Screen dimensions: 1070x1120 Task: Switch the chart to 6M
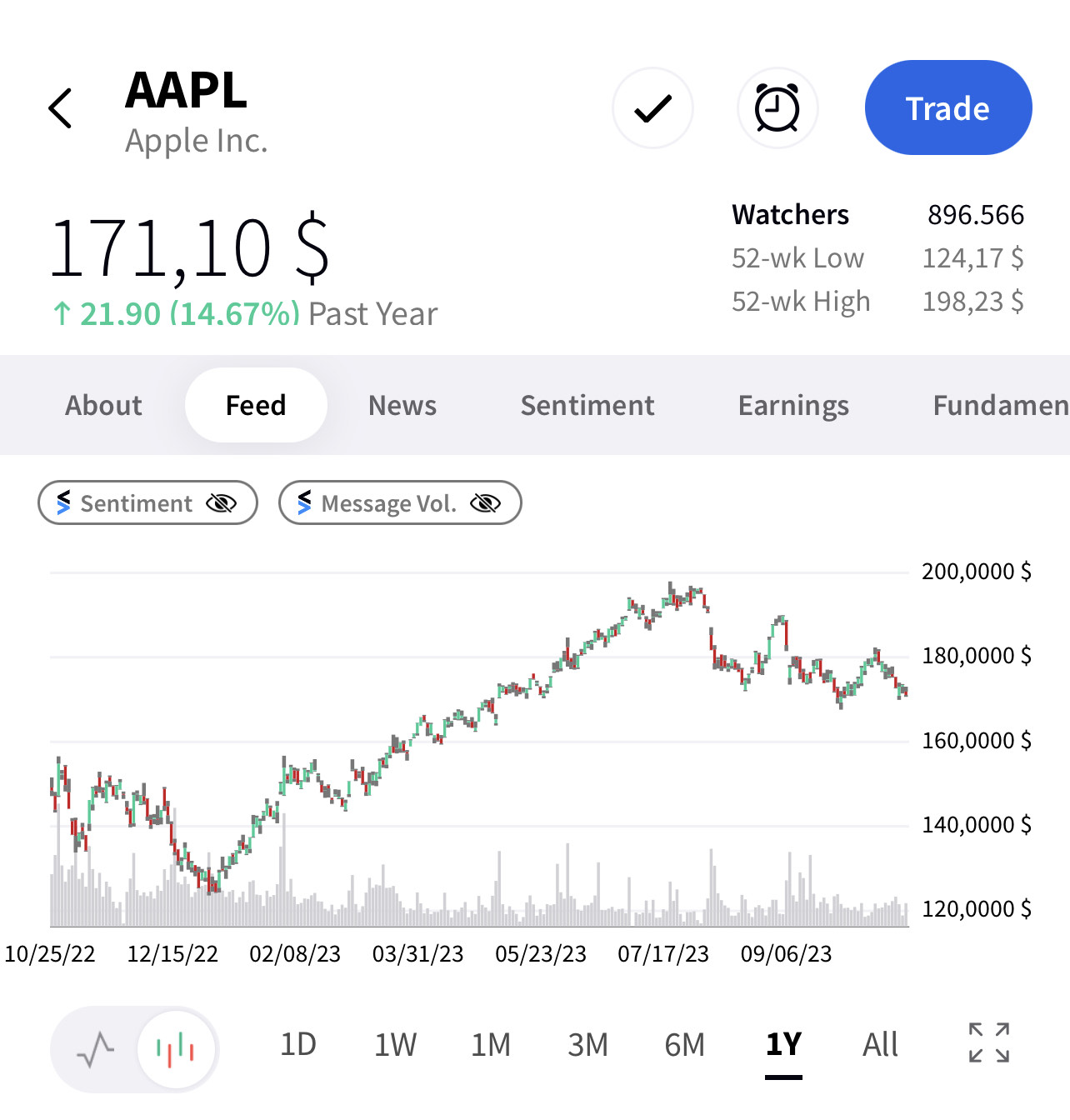(684, 1045)
